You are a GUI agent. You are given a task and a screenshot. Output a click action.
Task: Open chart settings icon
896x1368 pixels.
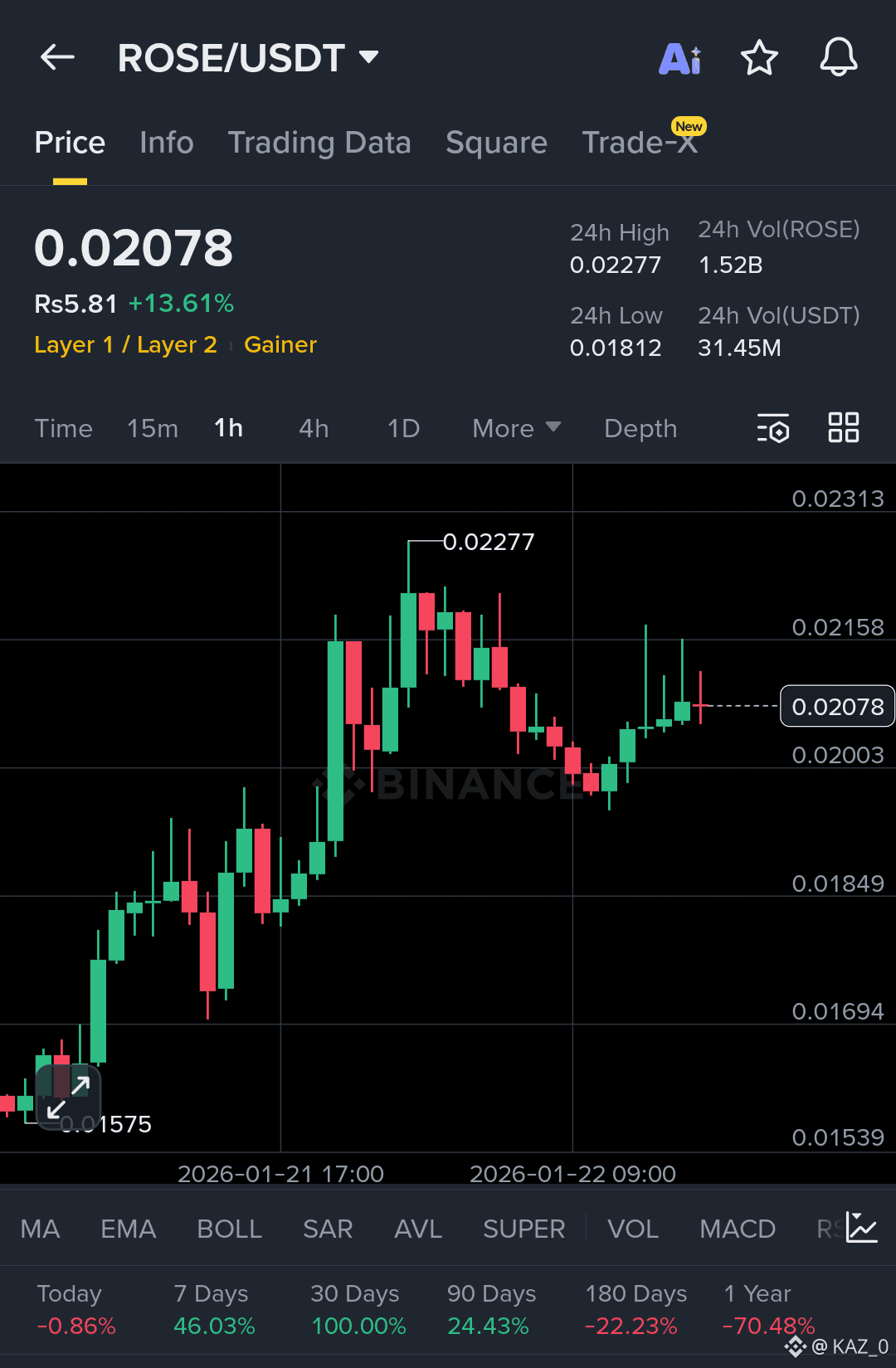click(x=773, y=429)
